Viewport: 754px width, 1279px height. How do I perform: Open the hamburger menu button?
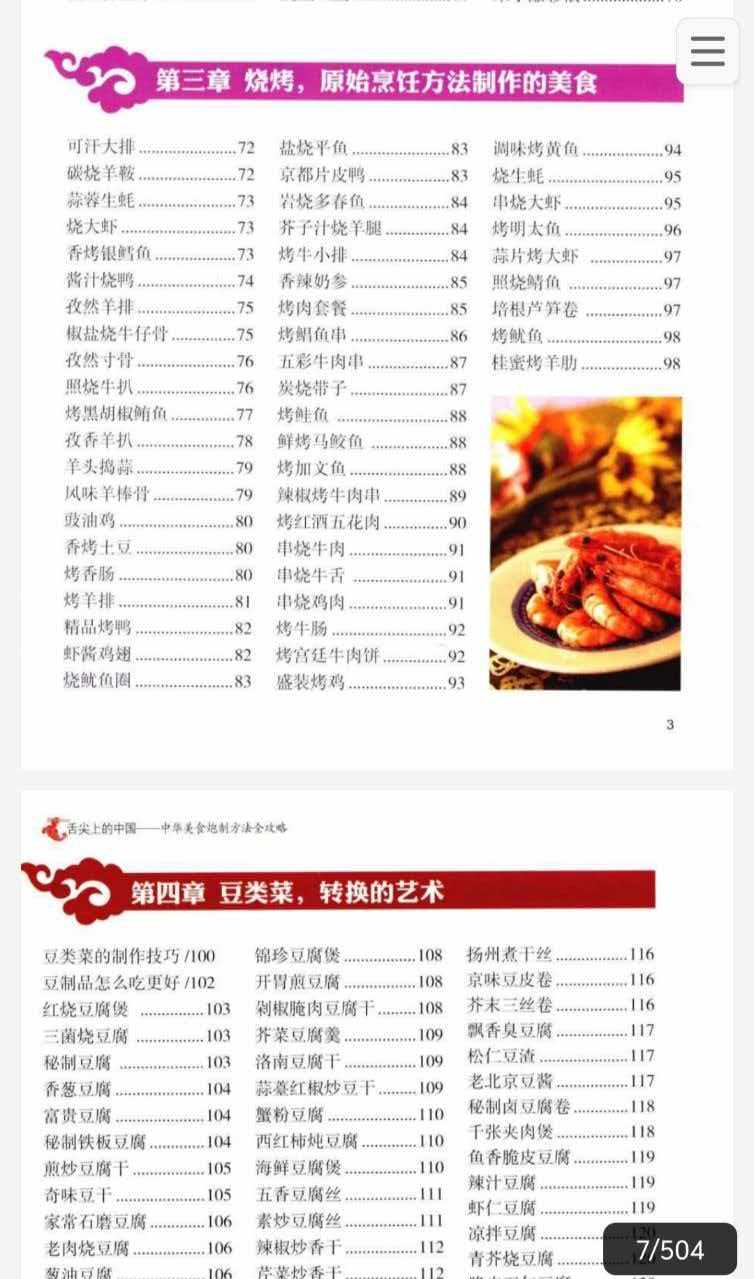[x=707, y=51]
